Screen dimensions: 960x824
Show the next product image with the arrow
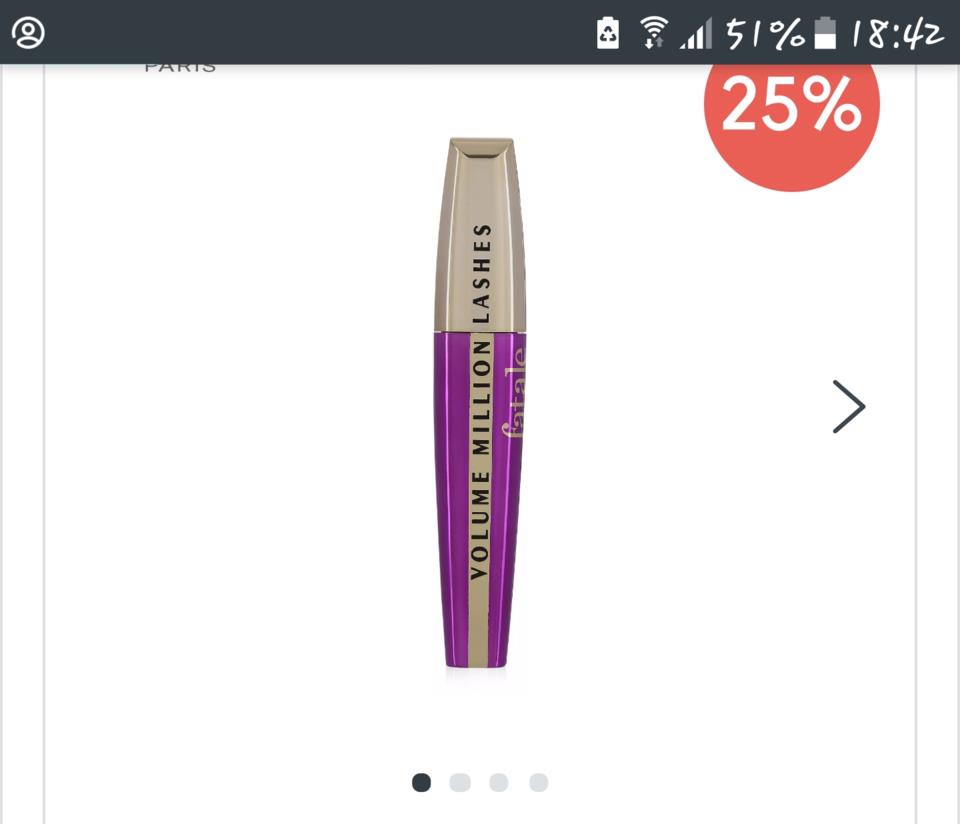pyautogui.click(x=848, y=406)
